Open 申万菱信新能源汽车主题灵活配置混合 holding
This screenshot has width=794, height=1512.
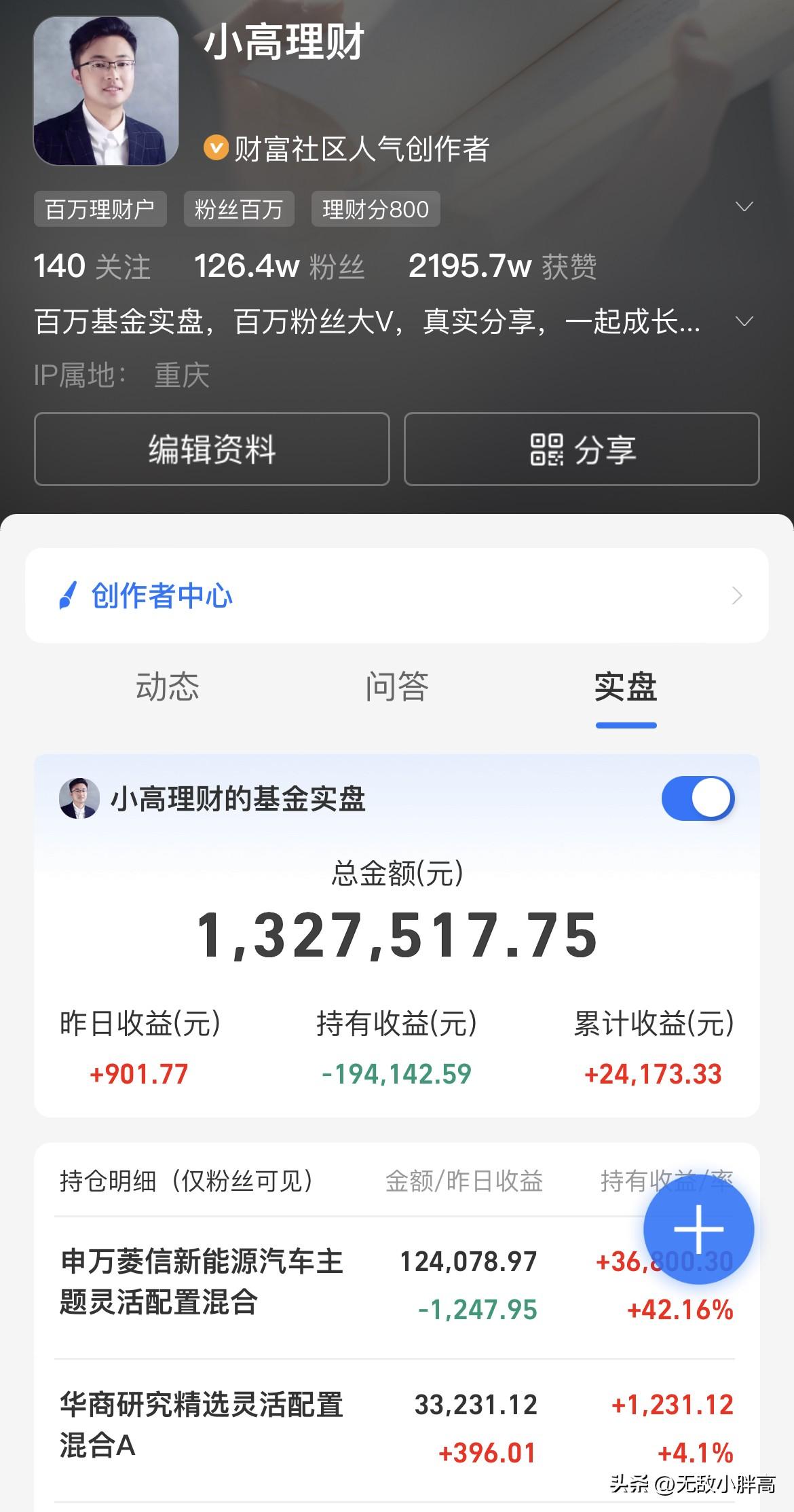(397, 1287)
